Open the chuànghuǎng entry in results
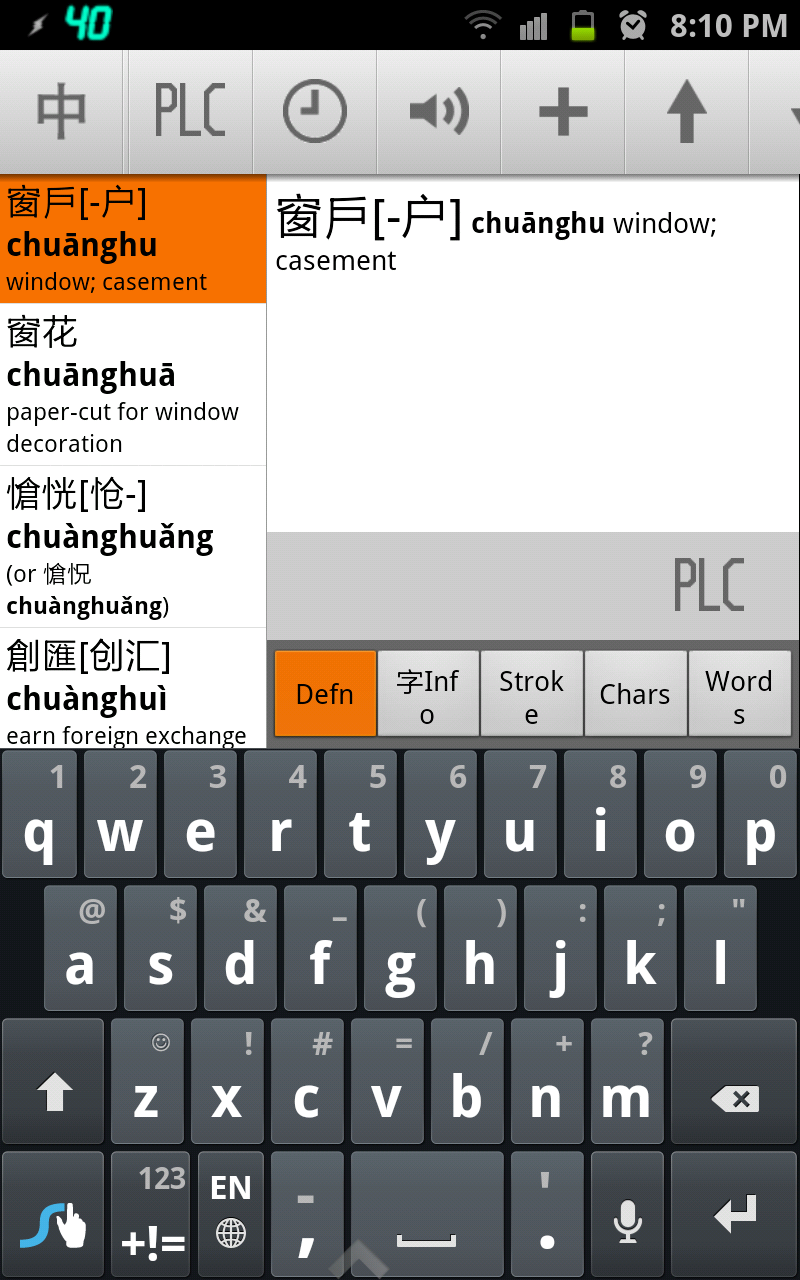This screenshot has width=800, height=1280. tap(133, 547)
